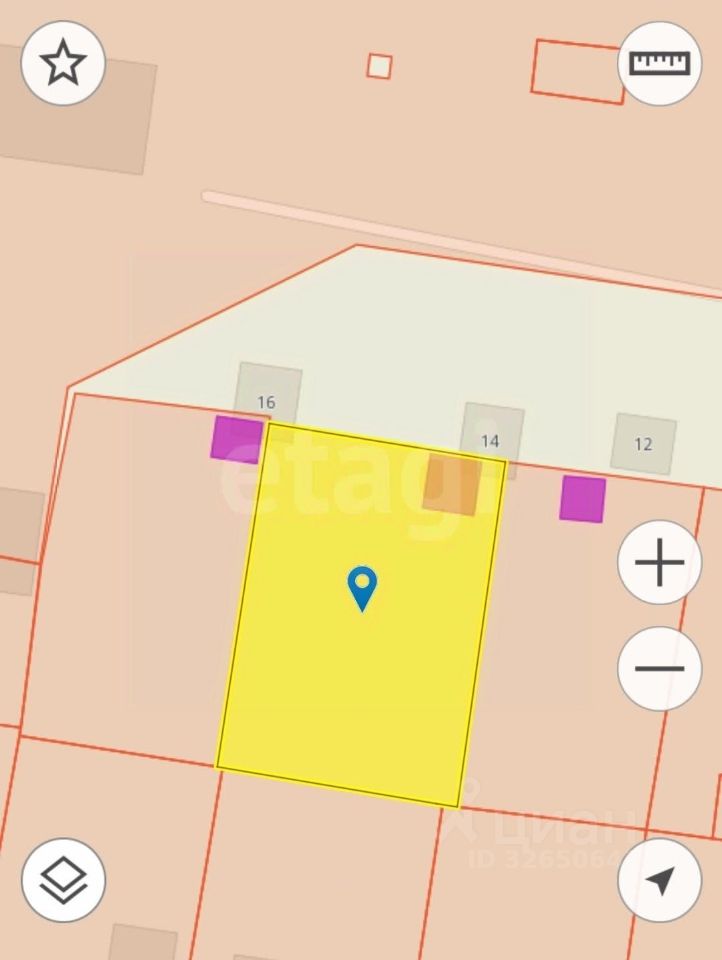Tap the blue pin on the yellow plot
Viewport: 722px width, 960px height.
[x=362, y=586]
